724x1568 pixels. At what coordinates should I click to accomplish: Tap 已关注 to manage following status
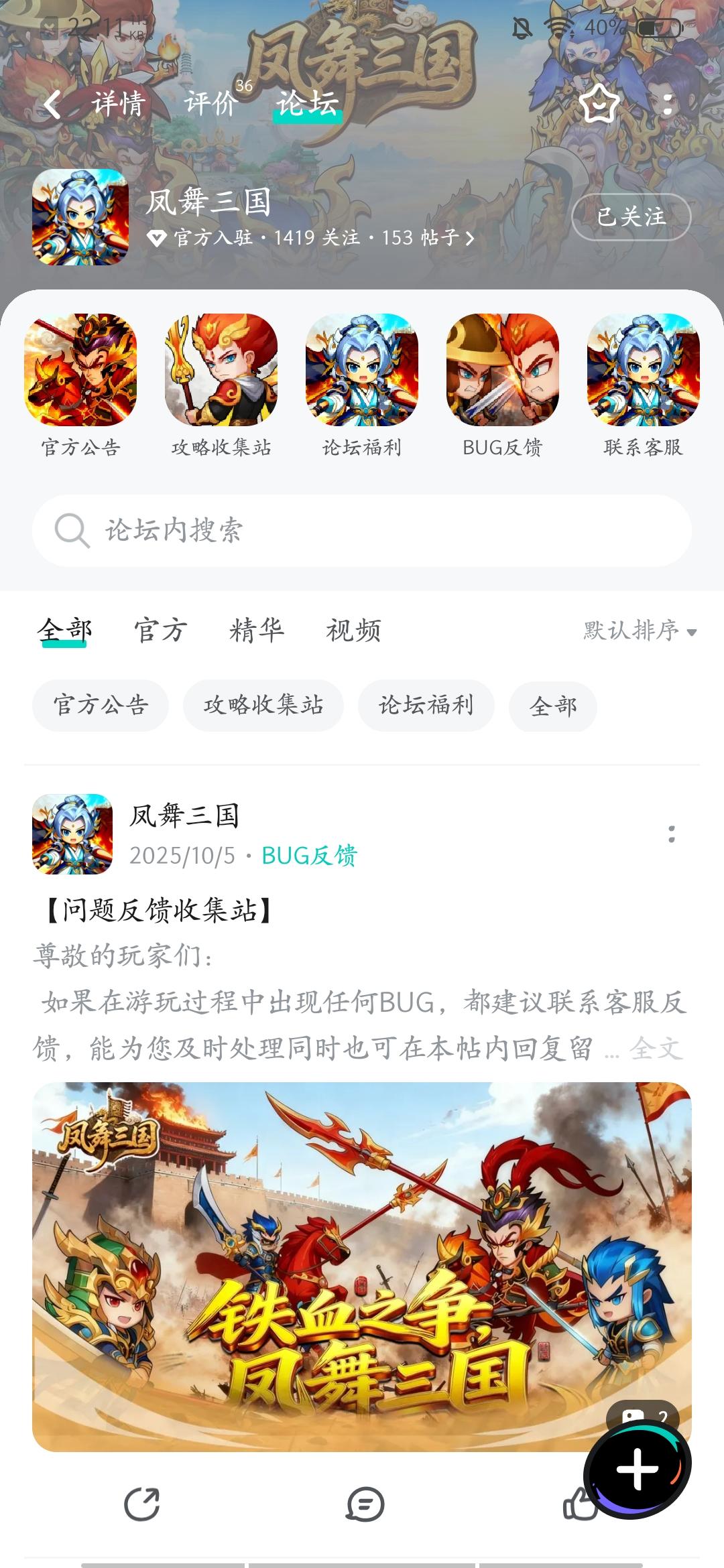pyautogui.click(x=631, y=216)
